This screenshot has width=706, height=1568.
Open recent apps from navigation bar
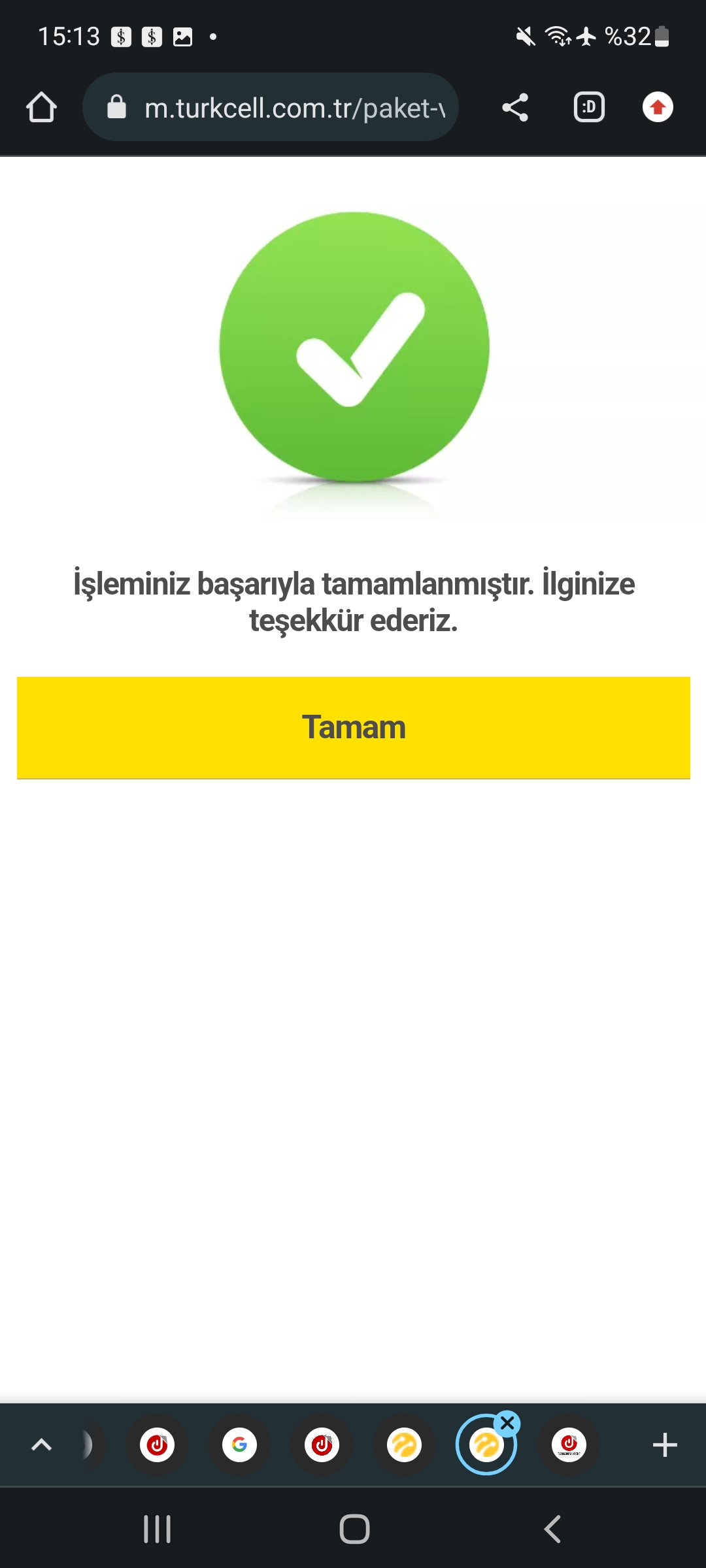(x=157, y=1529)
